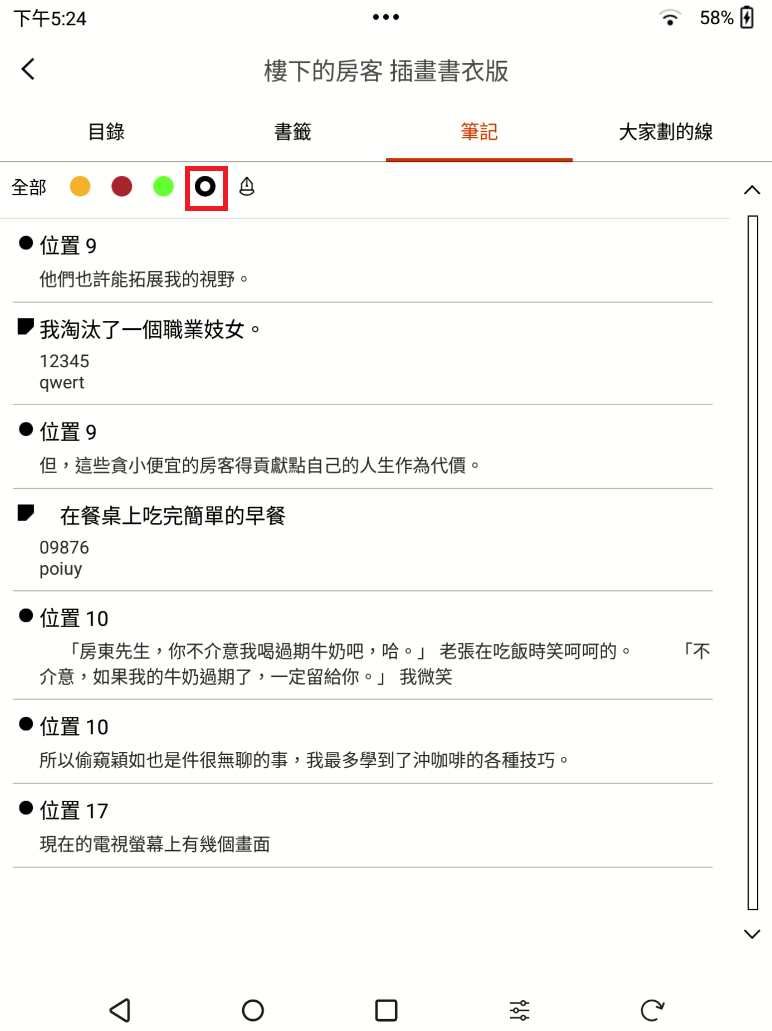772x1031 pixels.
Task: Go to the home screen
Action: pos(253,1010)
